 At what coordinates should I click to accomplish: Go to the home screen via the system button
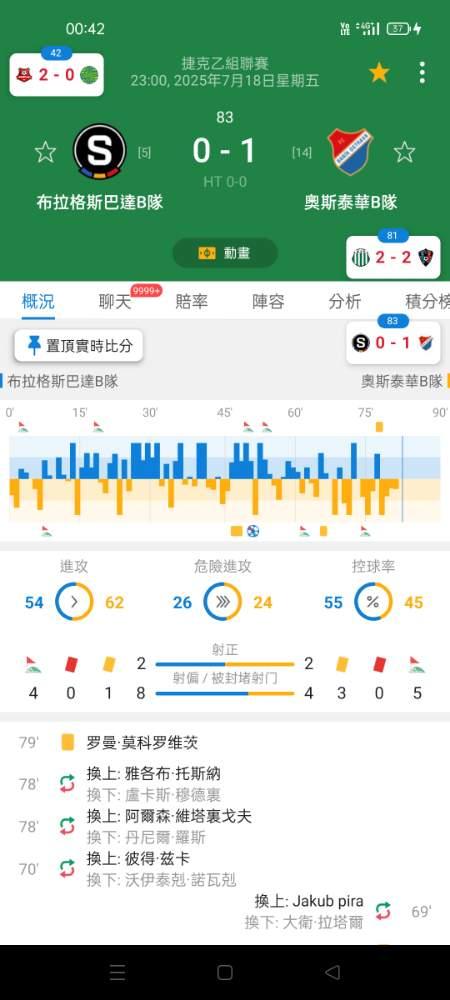pyautogui.click(x=225, y=972)
